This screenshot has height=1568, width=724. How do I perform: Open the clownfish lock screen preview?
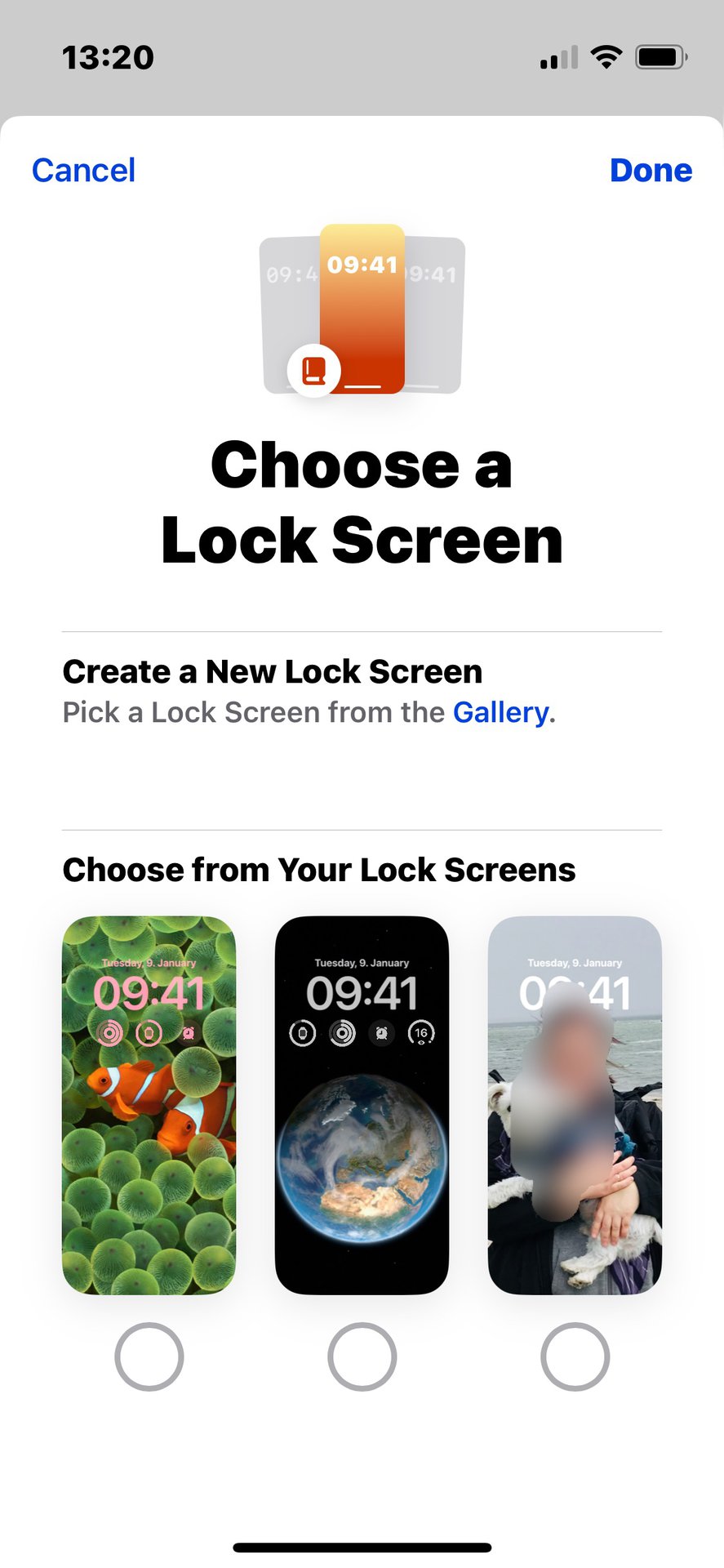pyautogui.click(x=149, y=1104)
